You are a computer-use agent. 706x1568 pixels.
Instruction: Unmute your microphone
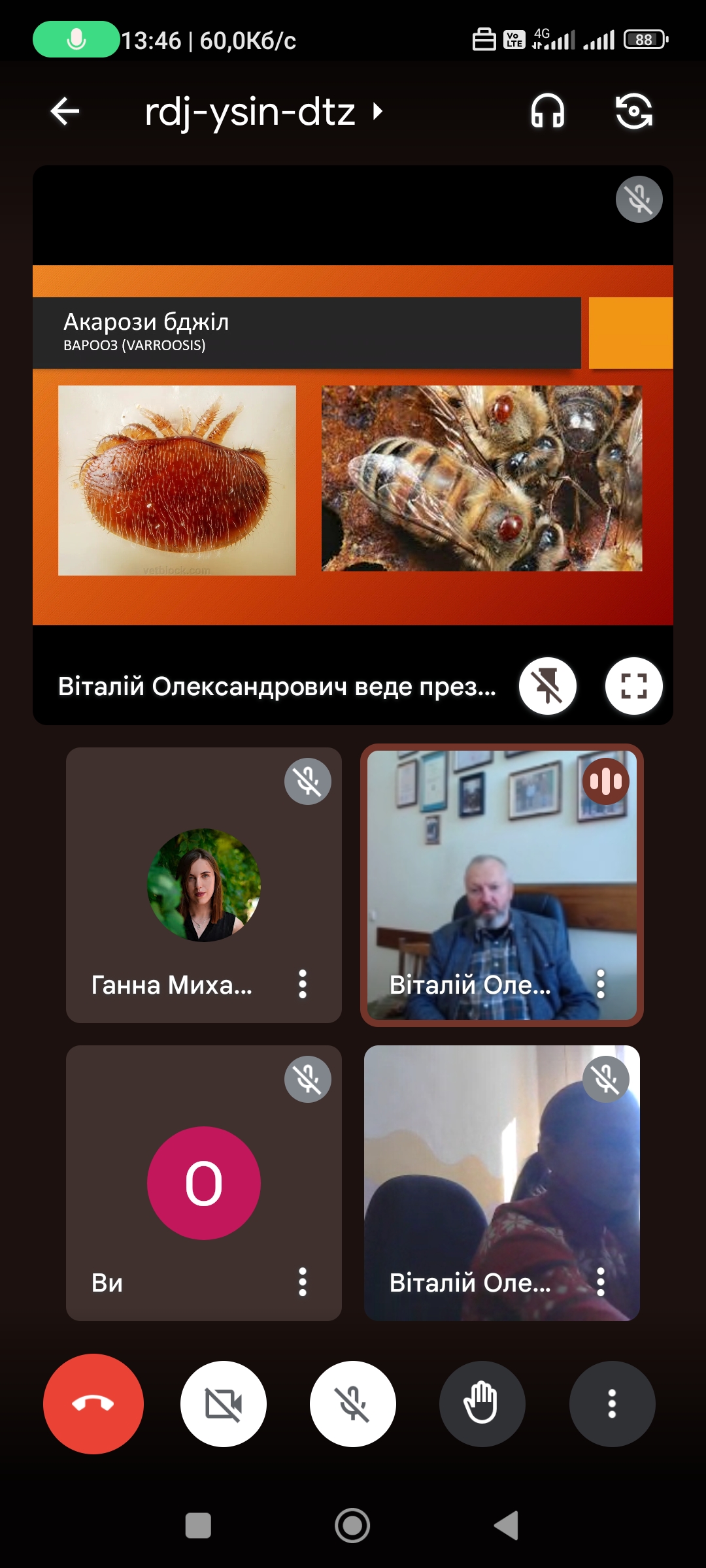coord(353,1404)
